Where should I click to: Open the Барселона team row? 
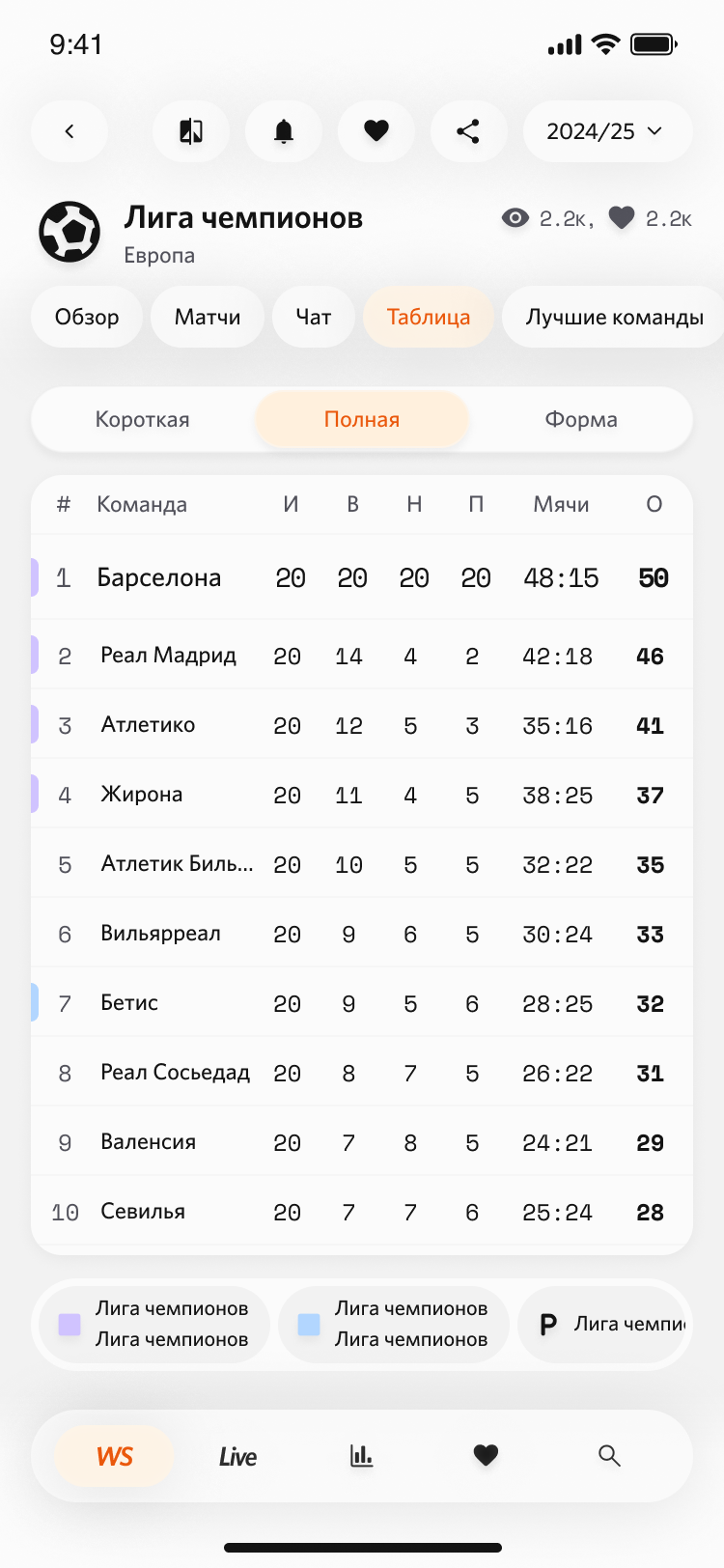tap(159, 577)
